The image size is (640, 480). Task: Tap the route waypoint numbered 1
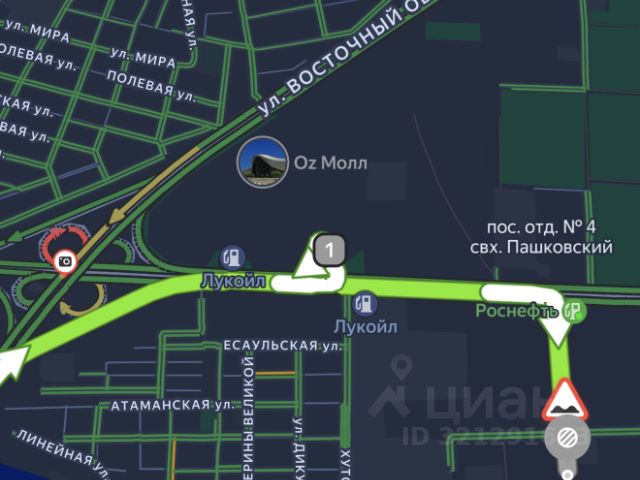click(x=330, y=249)
